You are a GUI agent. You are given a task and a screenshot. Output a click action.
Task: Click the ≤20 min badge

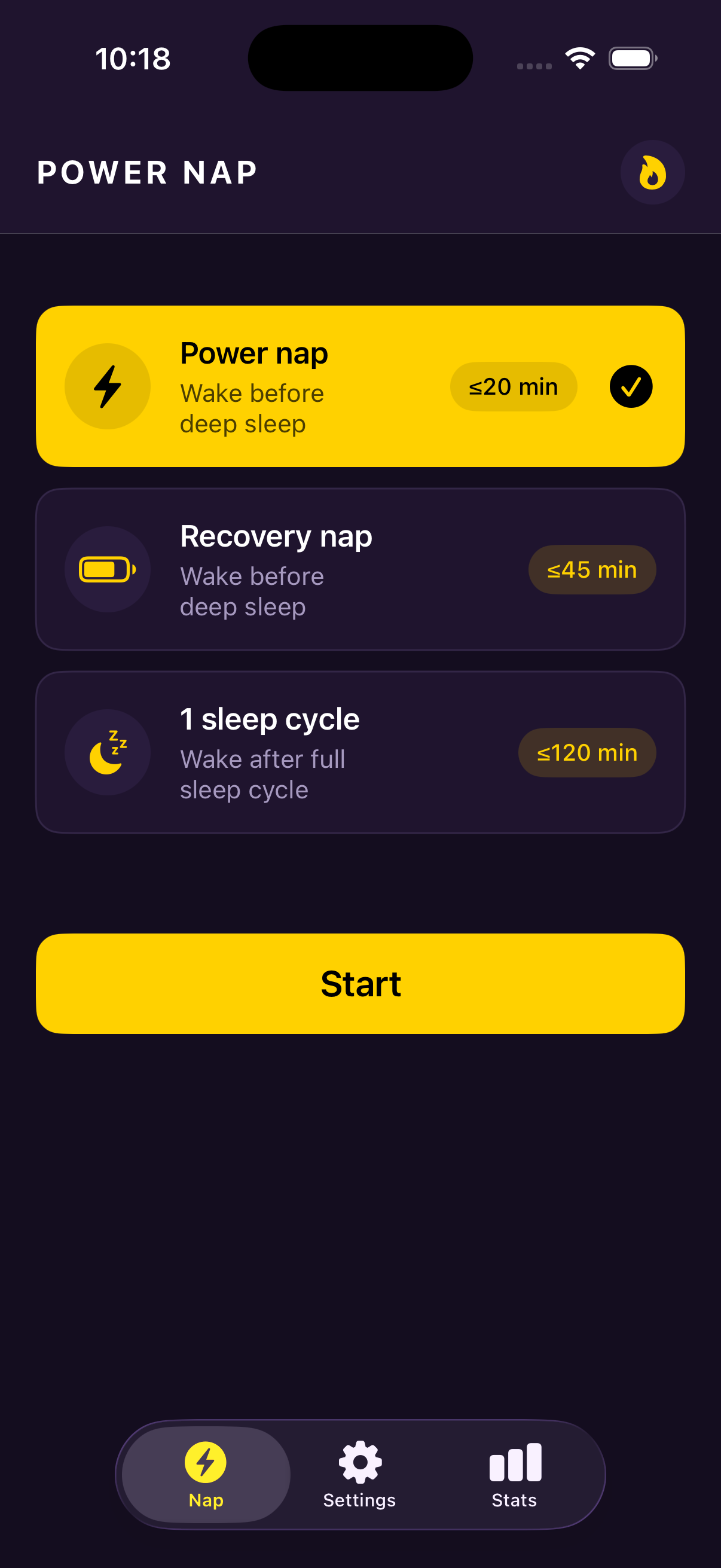tap(514, 386)
